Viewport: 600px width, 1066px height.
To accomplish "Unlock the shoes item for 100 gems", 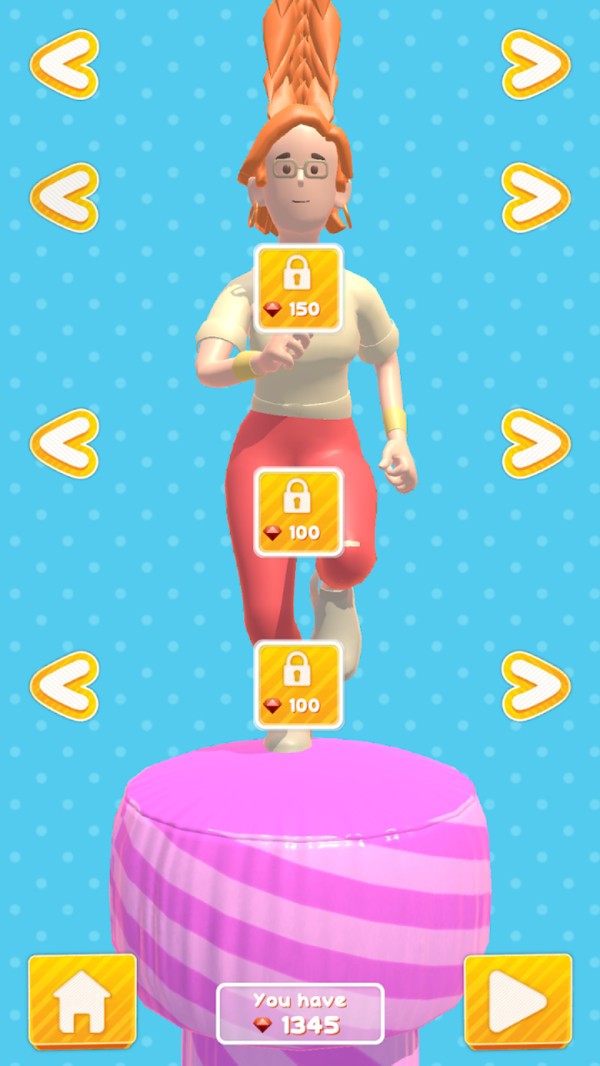I will click(299, 685).
